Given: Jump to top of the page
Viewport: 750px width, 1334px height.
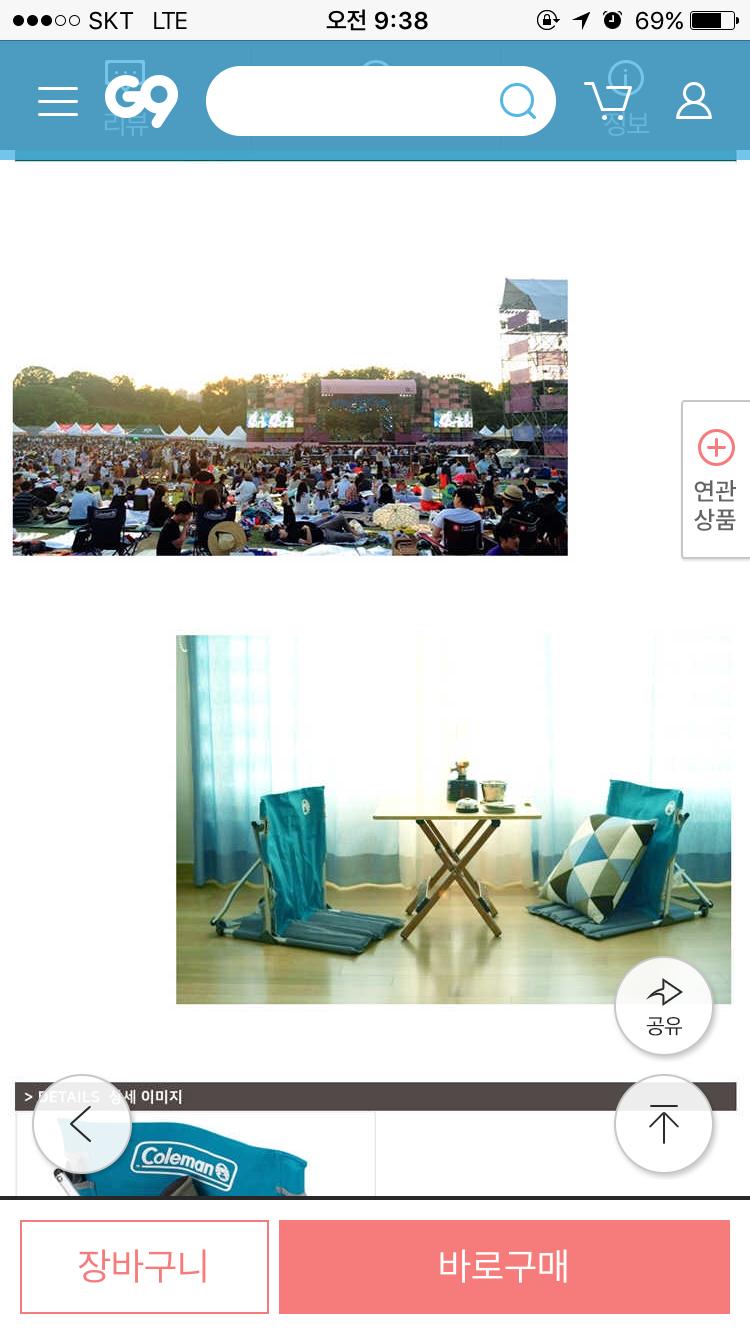Looking at the screenshot, I should [x=664, y=1124].
